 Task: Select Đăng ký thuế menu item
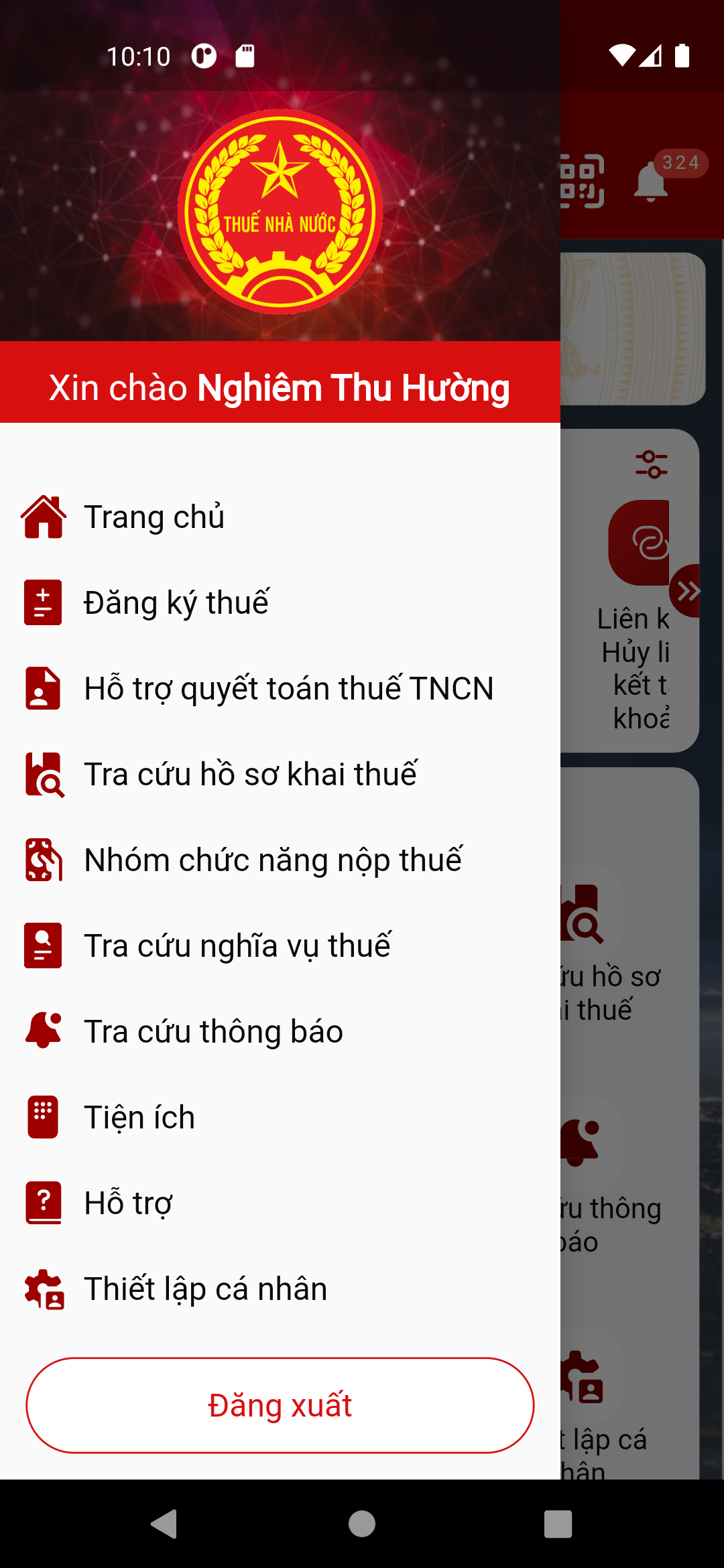(176, 603)
